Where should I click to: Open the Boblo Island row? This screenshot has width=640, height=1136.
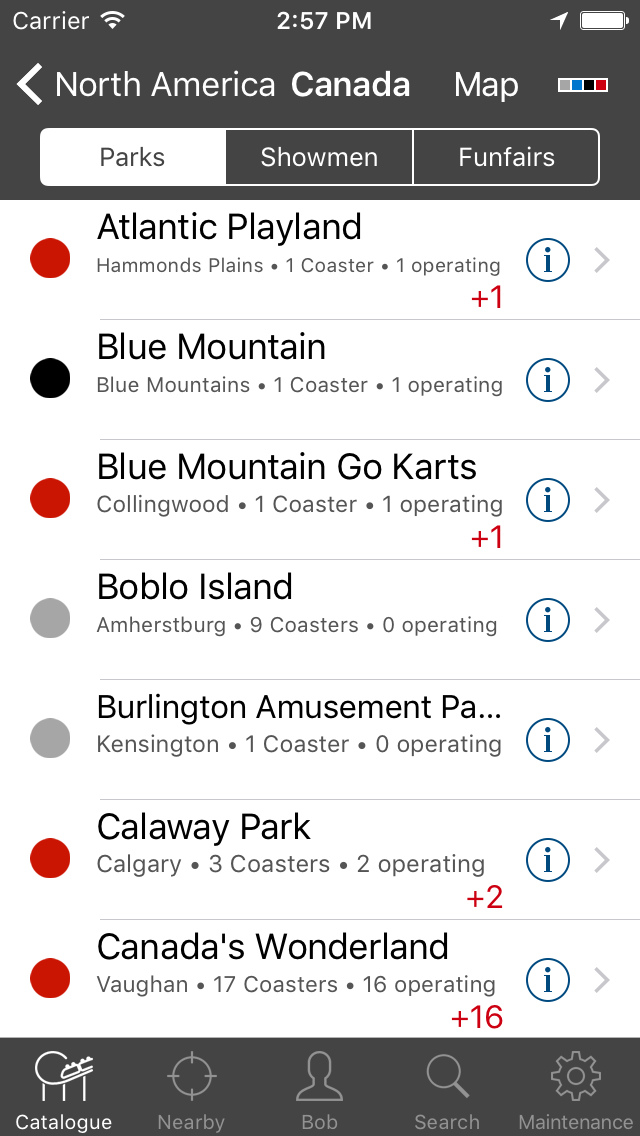click(x=320, y=620)
